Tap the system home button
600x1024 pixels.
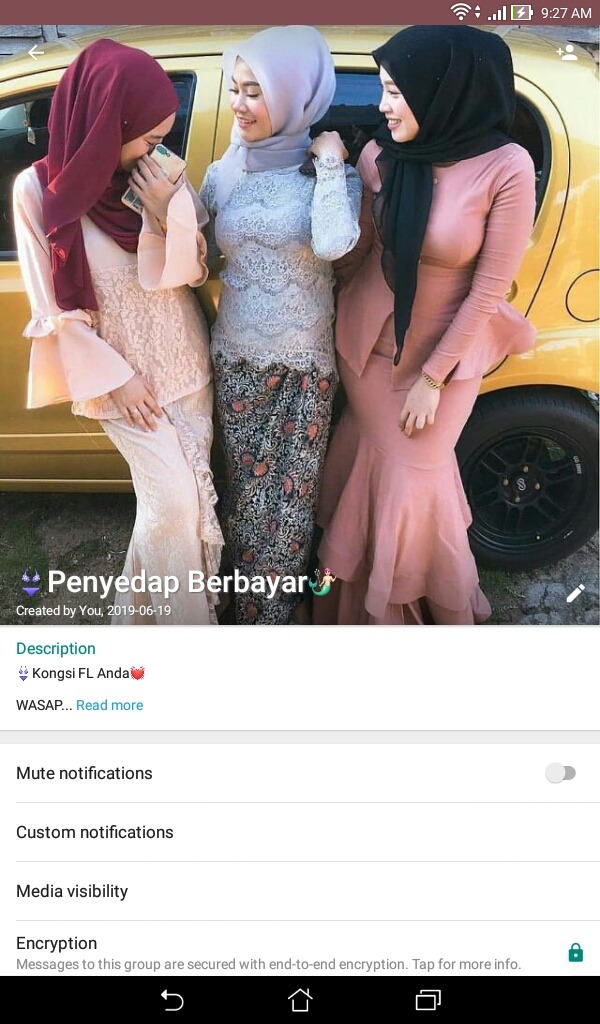[x=300, y=999]
